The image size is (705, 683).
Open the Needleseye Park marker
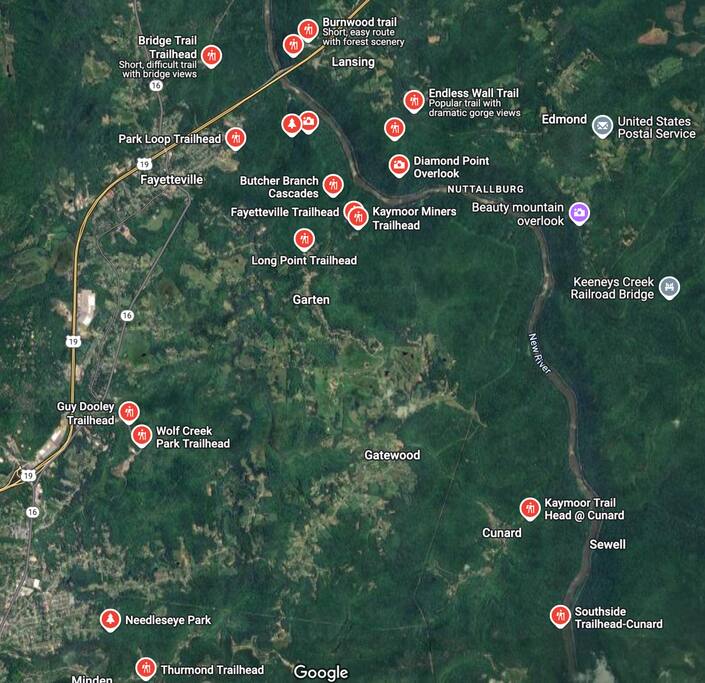tap(110, 620)
